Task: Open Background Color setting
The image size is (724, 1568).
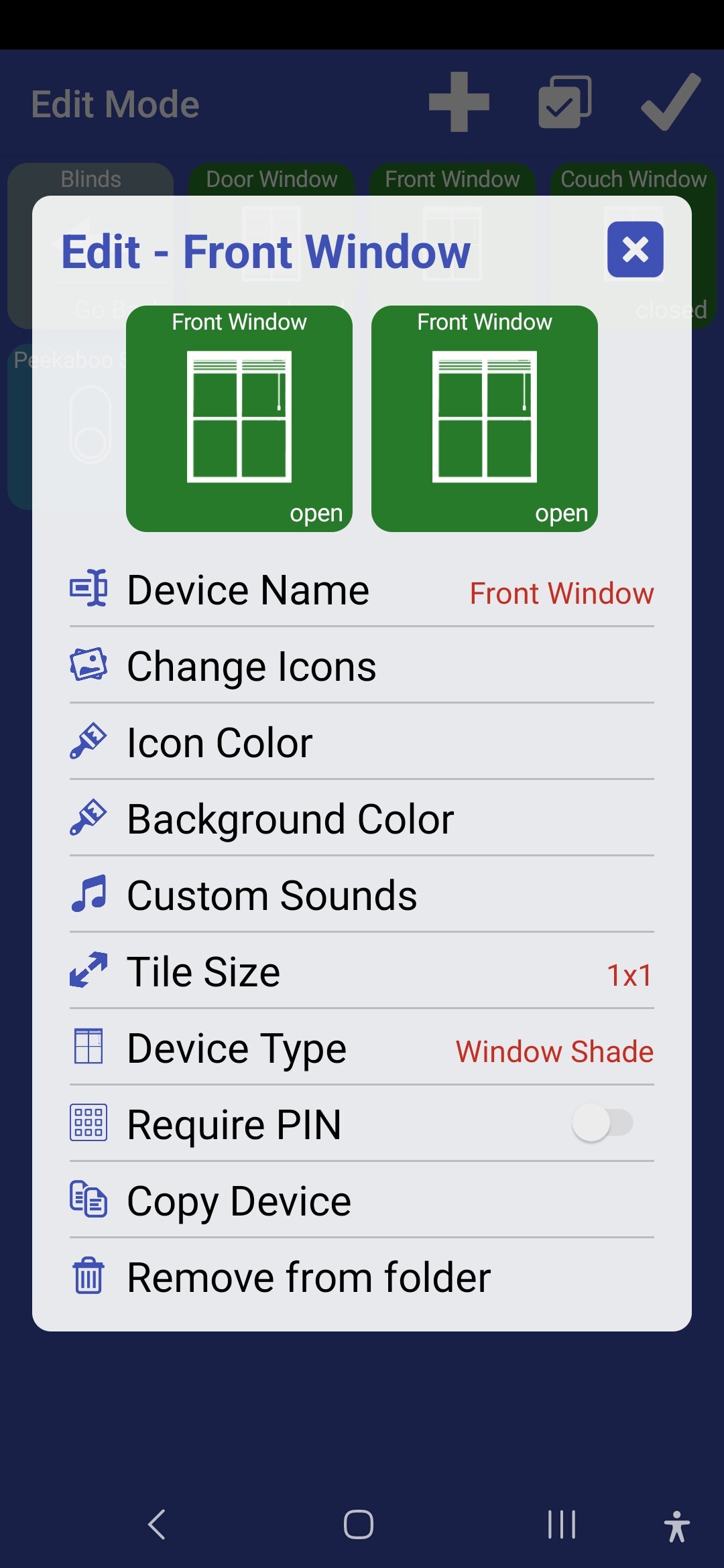Action: pyautogui.click(x=362, y=820)
